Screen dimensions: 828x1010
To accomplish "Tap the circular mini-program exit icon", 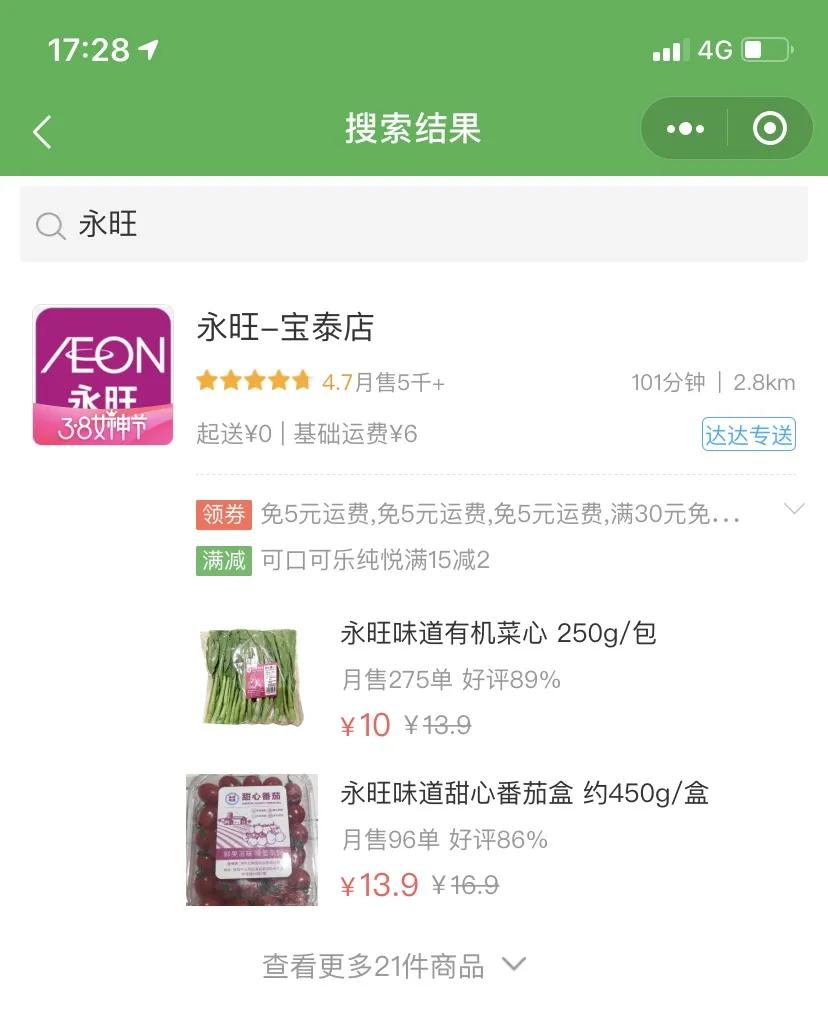I will (x=768, y=129).
